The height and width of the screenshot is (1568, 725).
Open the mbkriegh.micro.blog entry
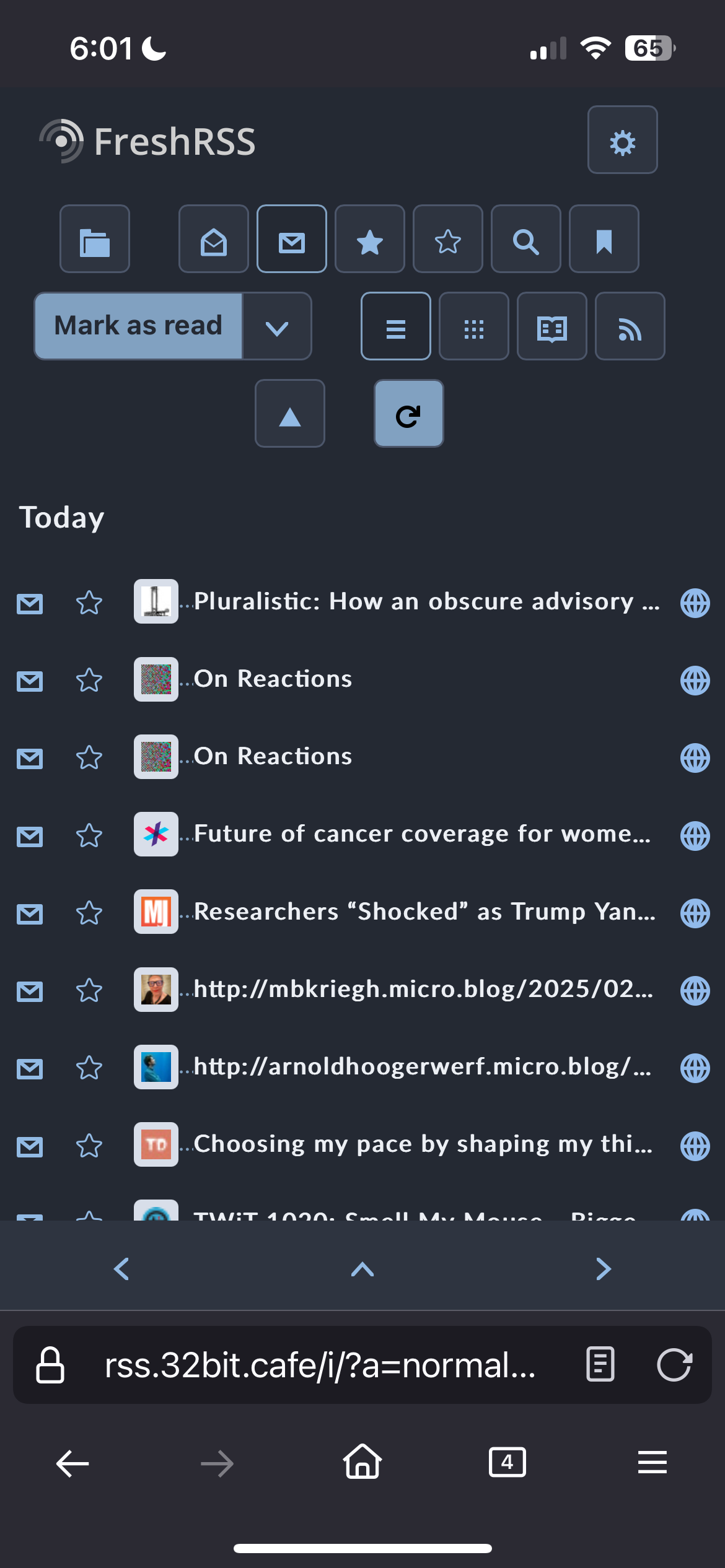(x=423, y=990)
